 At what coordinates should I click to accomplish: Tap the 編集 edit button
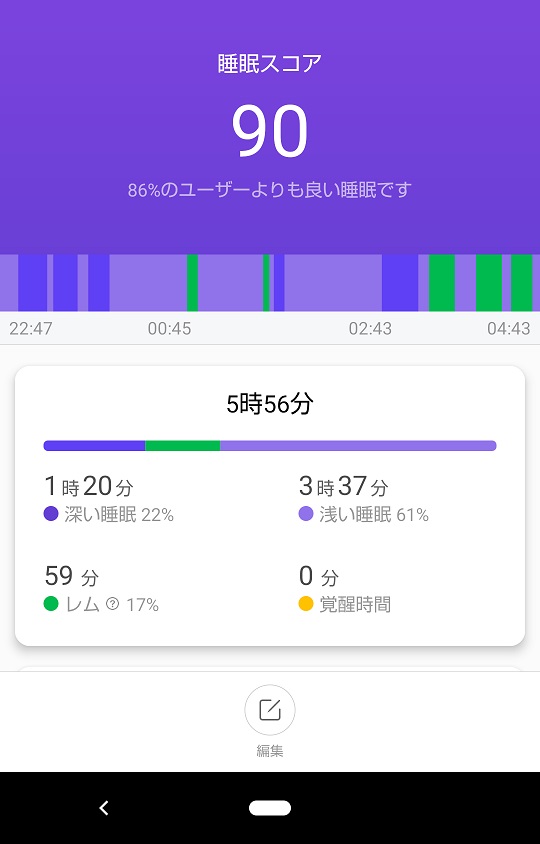pos(270,710)
